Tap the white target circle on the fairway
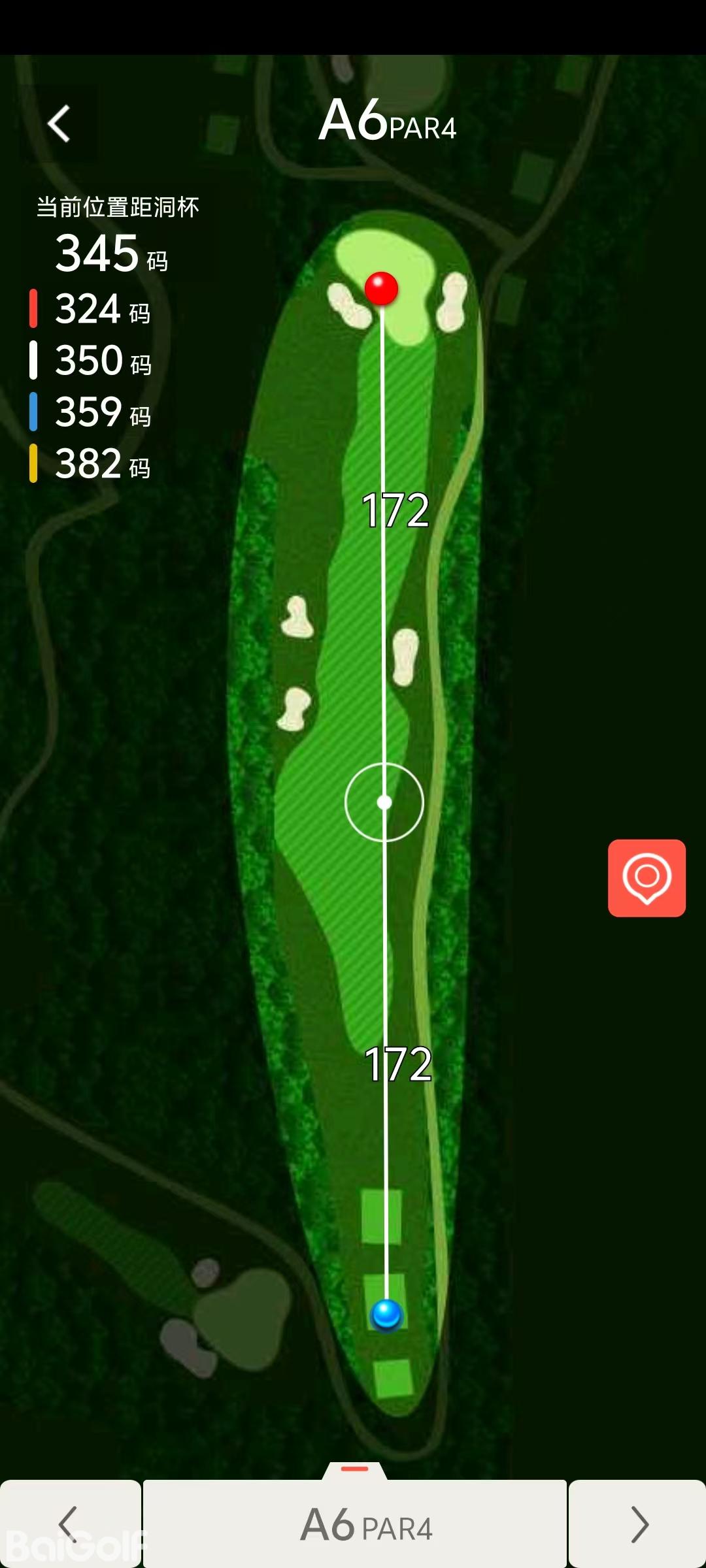This screenshot has width=706, height=1568. [x=384, y=802]
